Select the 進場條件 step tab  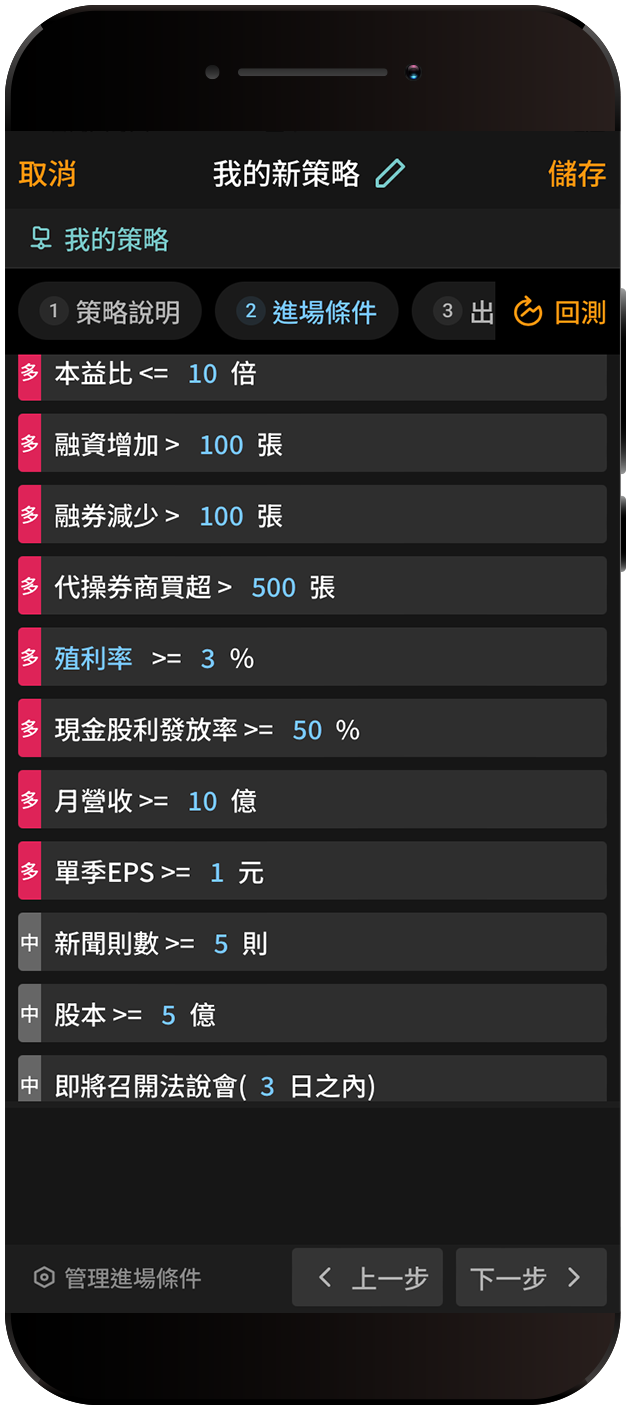click(307, 312)
